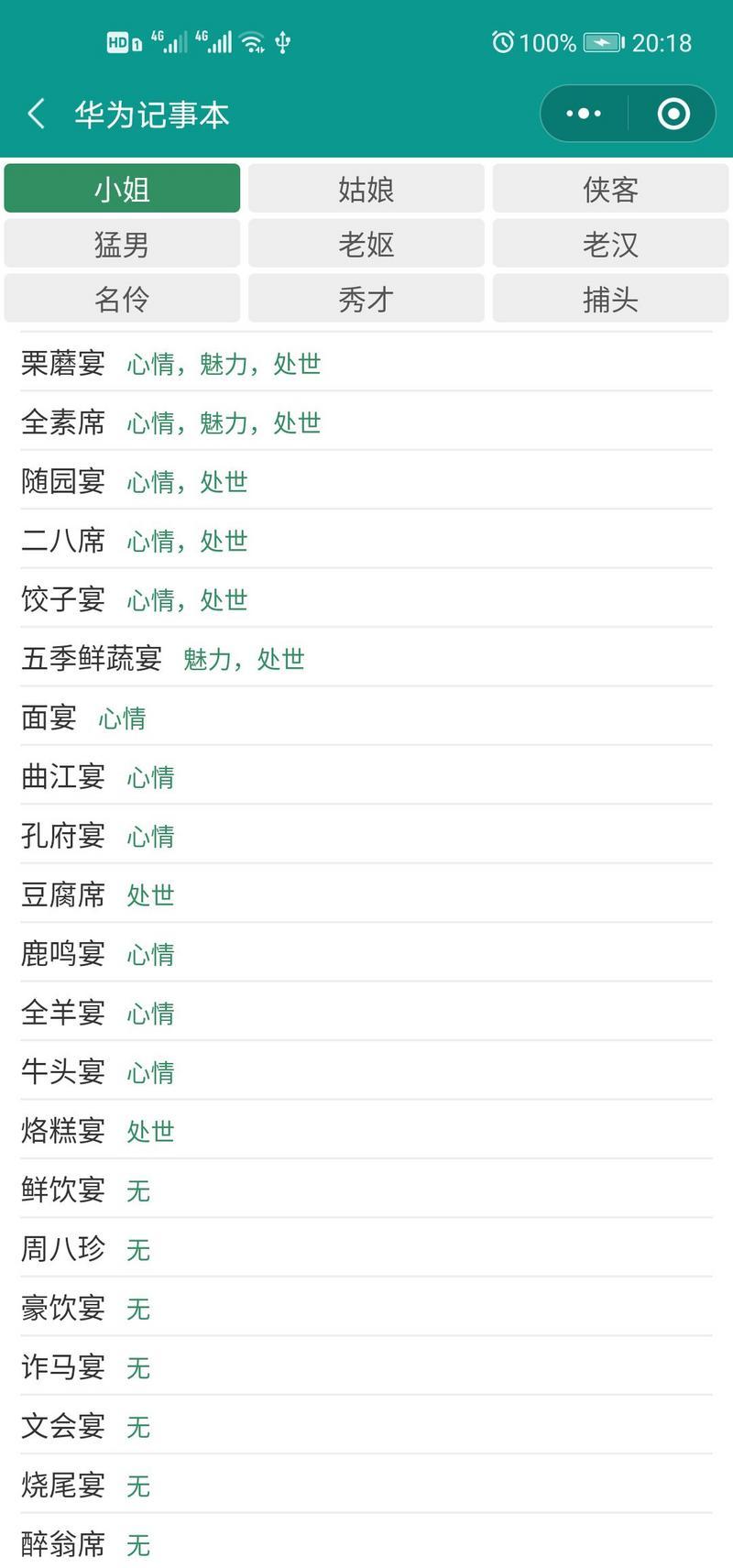Toggle the selected 小姐 category chip
The width and height of the screenshot is (733, 1568).
click(122, 188)
